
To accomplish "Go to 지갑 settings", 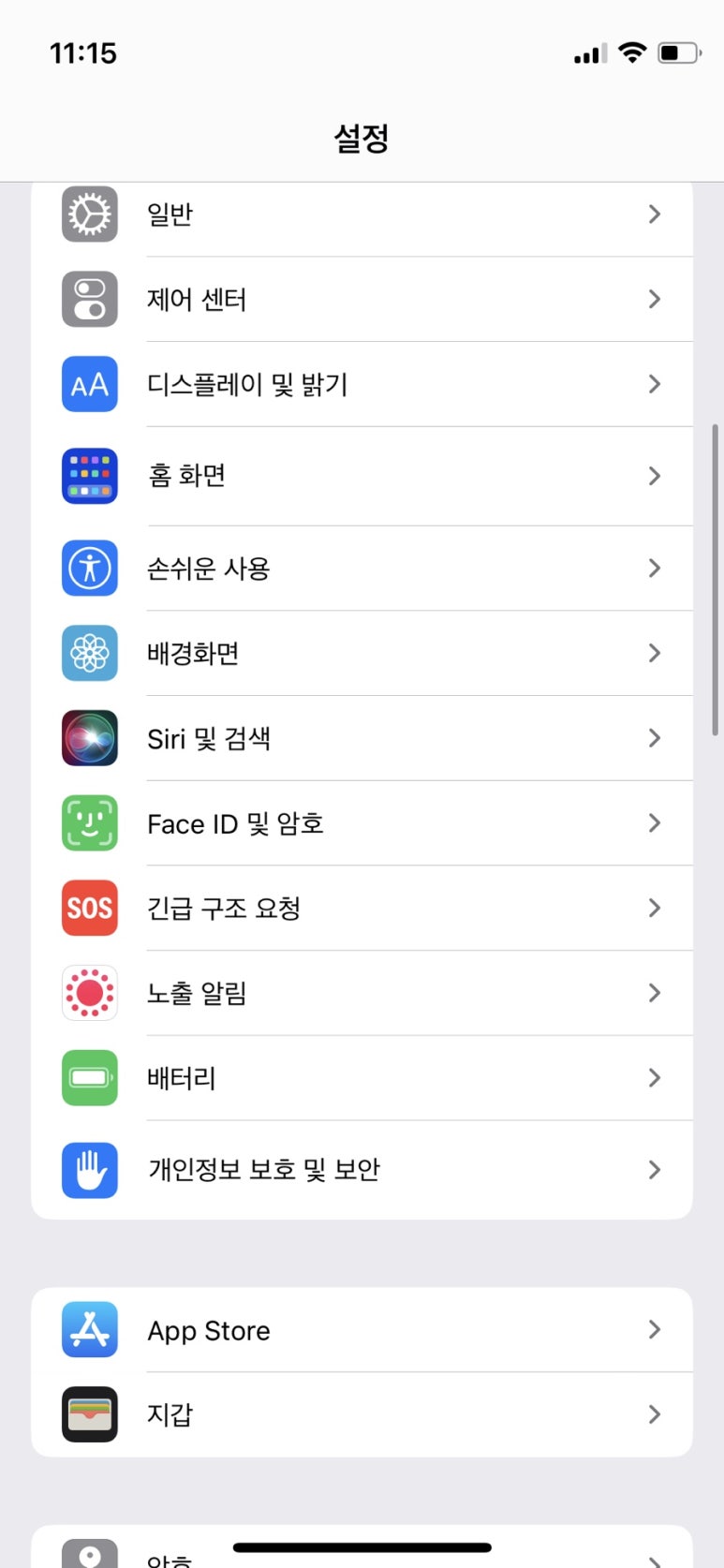I will (362, 1414).
